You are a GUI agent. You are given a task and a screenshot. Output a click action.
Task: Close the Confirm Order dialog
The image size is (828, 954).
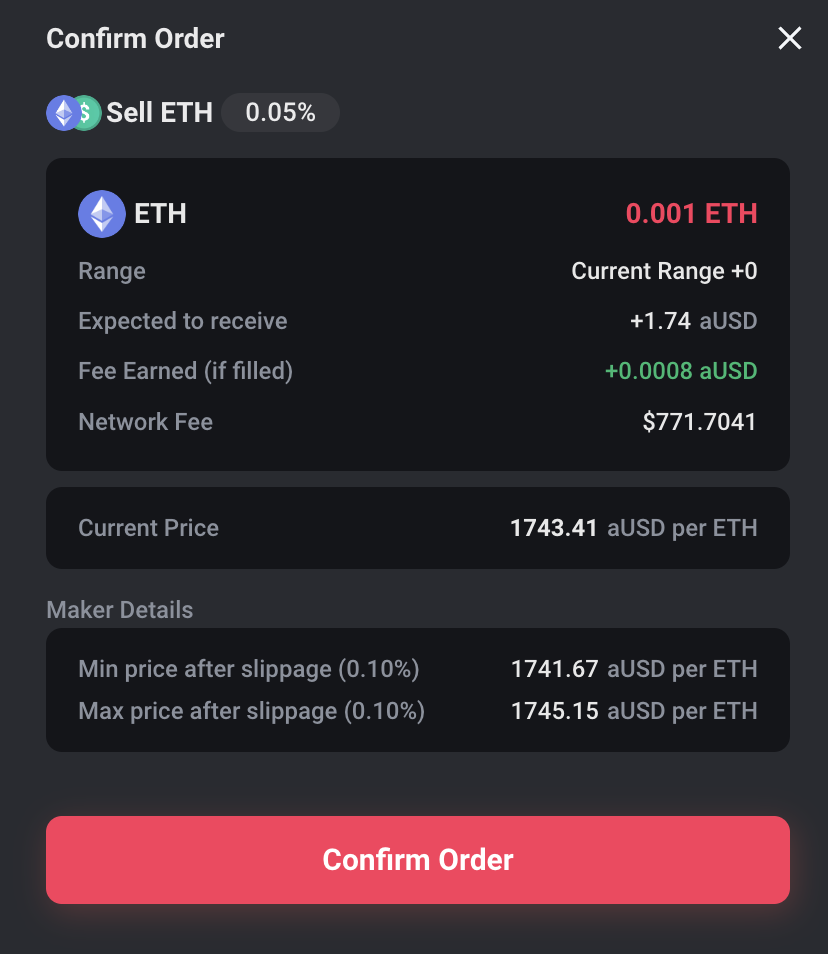tap(790, 39)
